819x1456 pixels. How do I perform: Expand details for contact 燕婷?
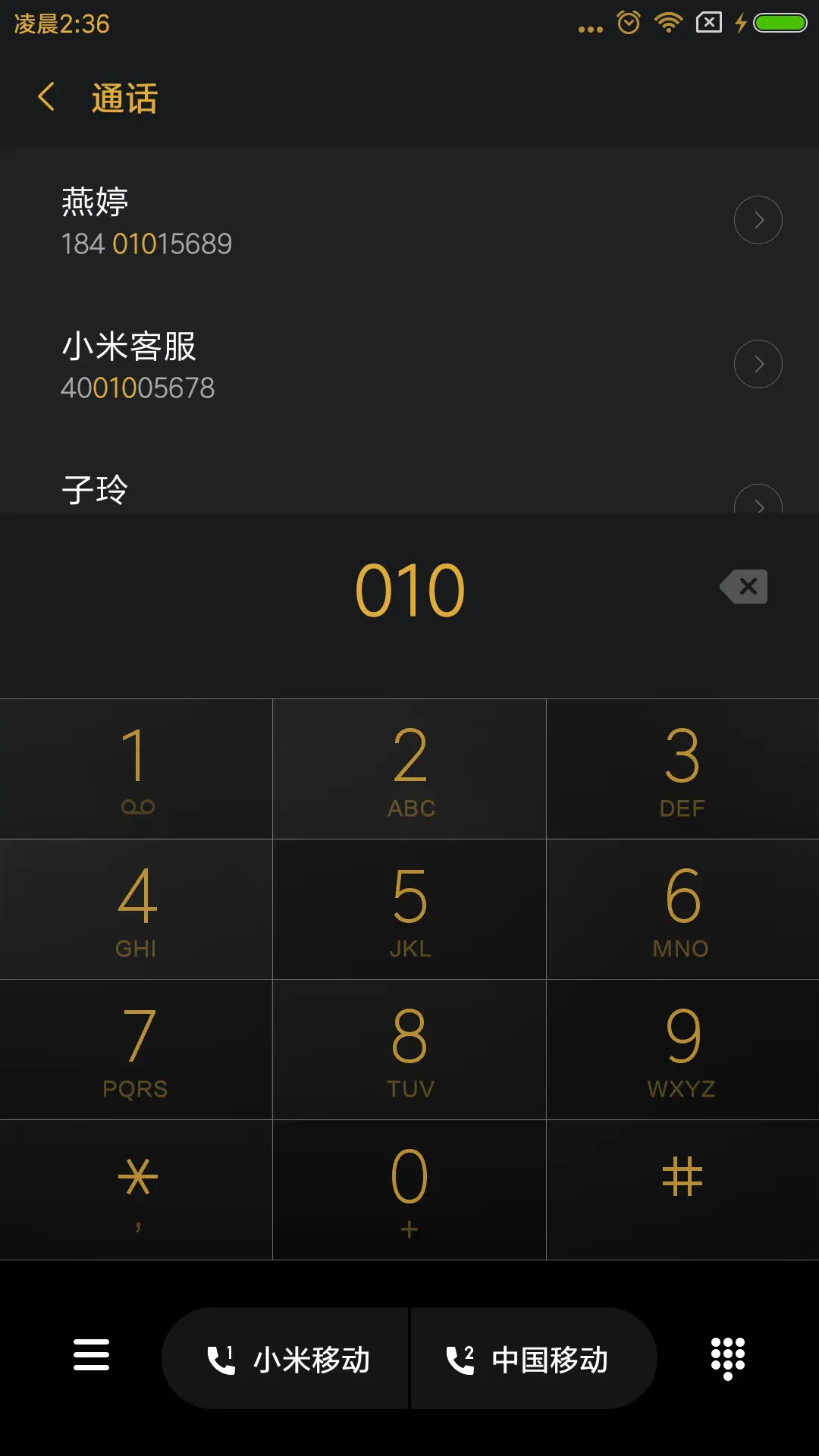tap(758, 220)
